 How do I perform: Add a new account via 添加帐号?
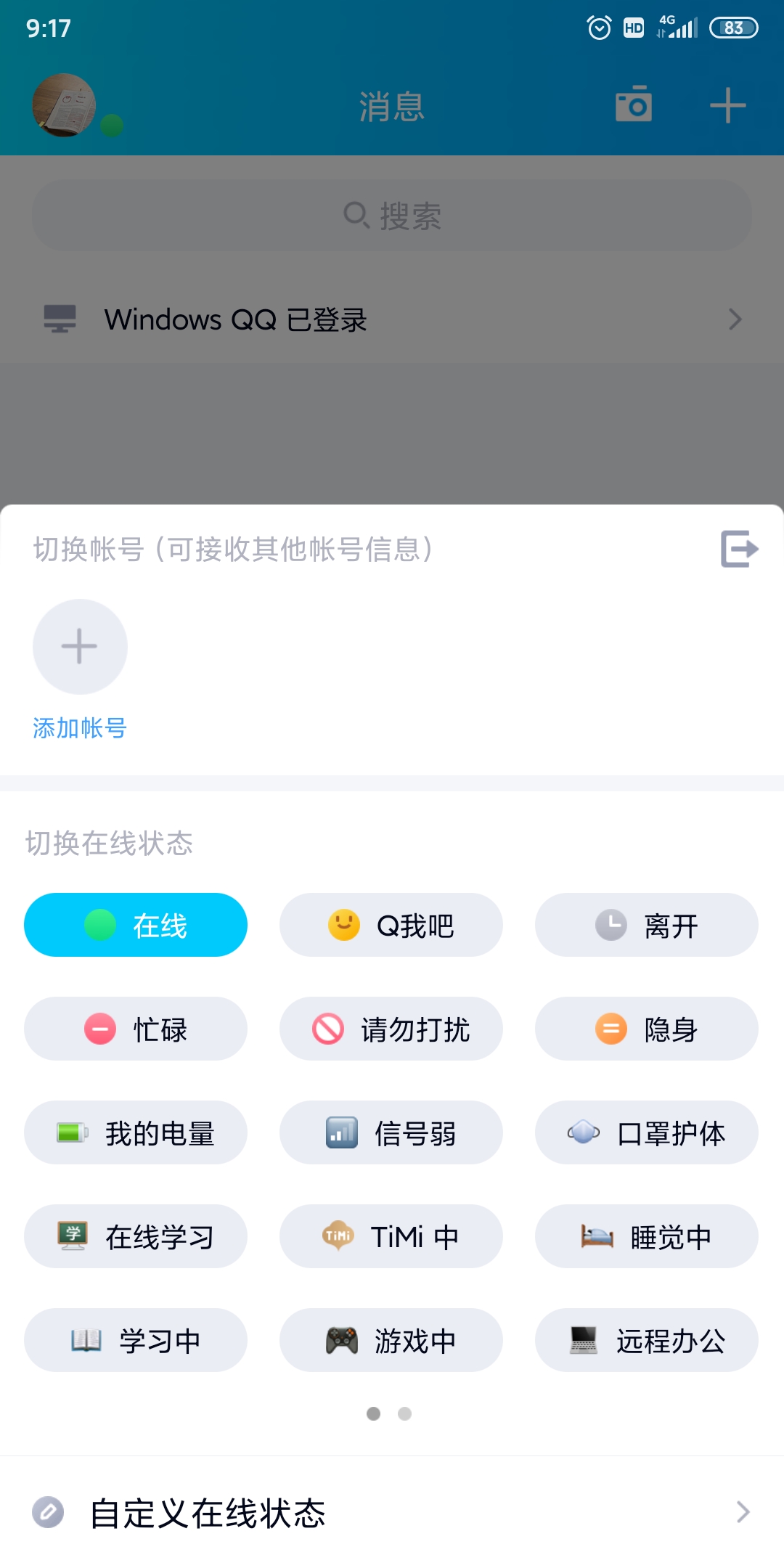(80, 647)
